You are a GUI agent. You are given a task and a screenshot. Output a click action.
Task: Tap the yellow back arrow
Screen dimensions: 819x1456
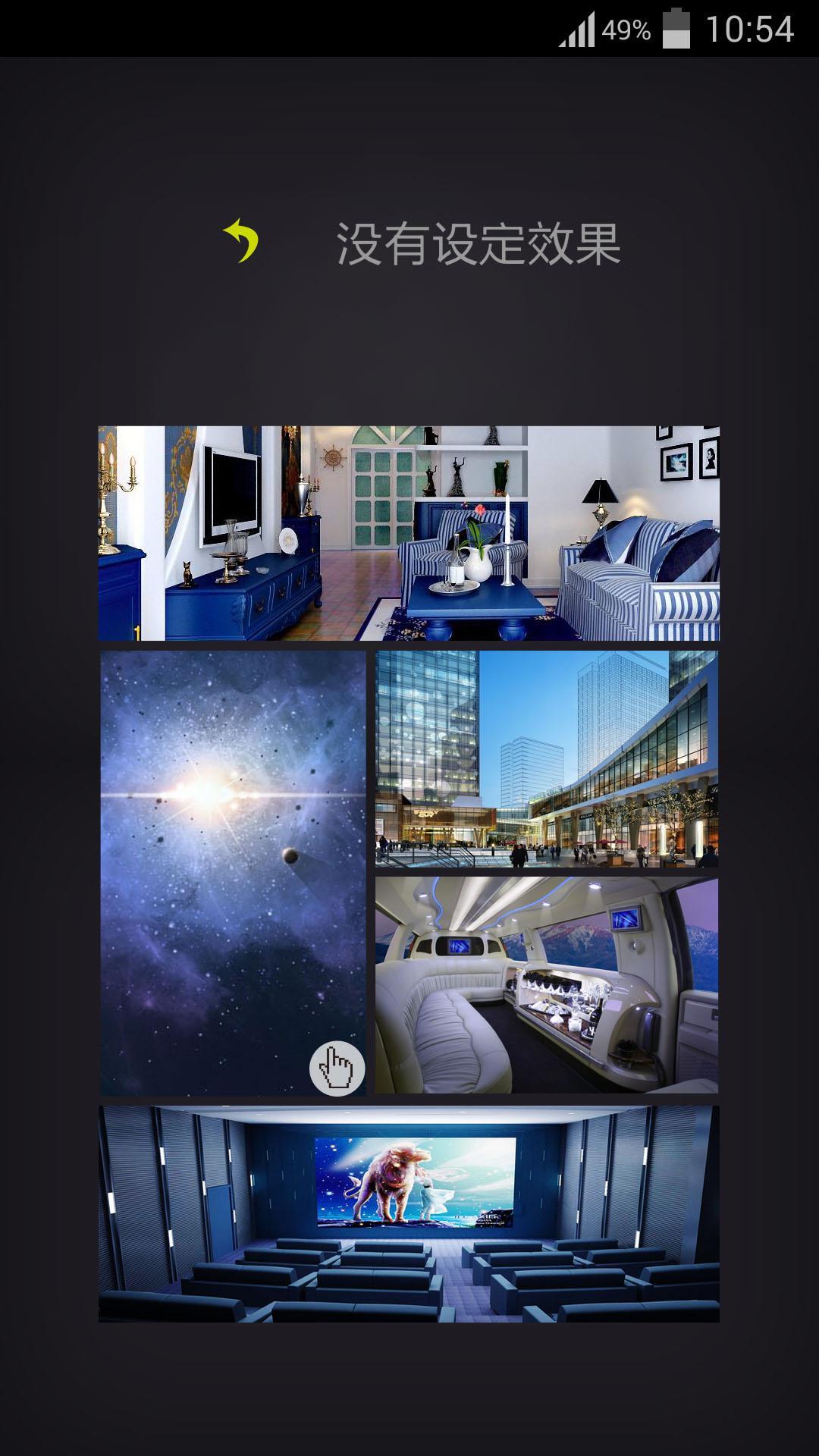coord(241,241)
